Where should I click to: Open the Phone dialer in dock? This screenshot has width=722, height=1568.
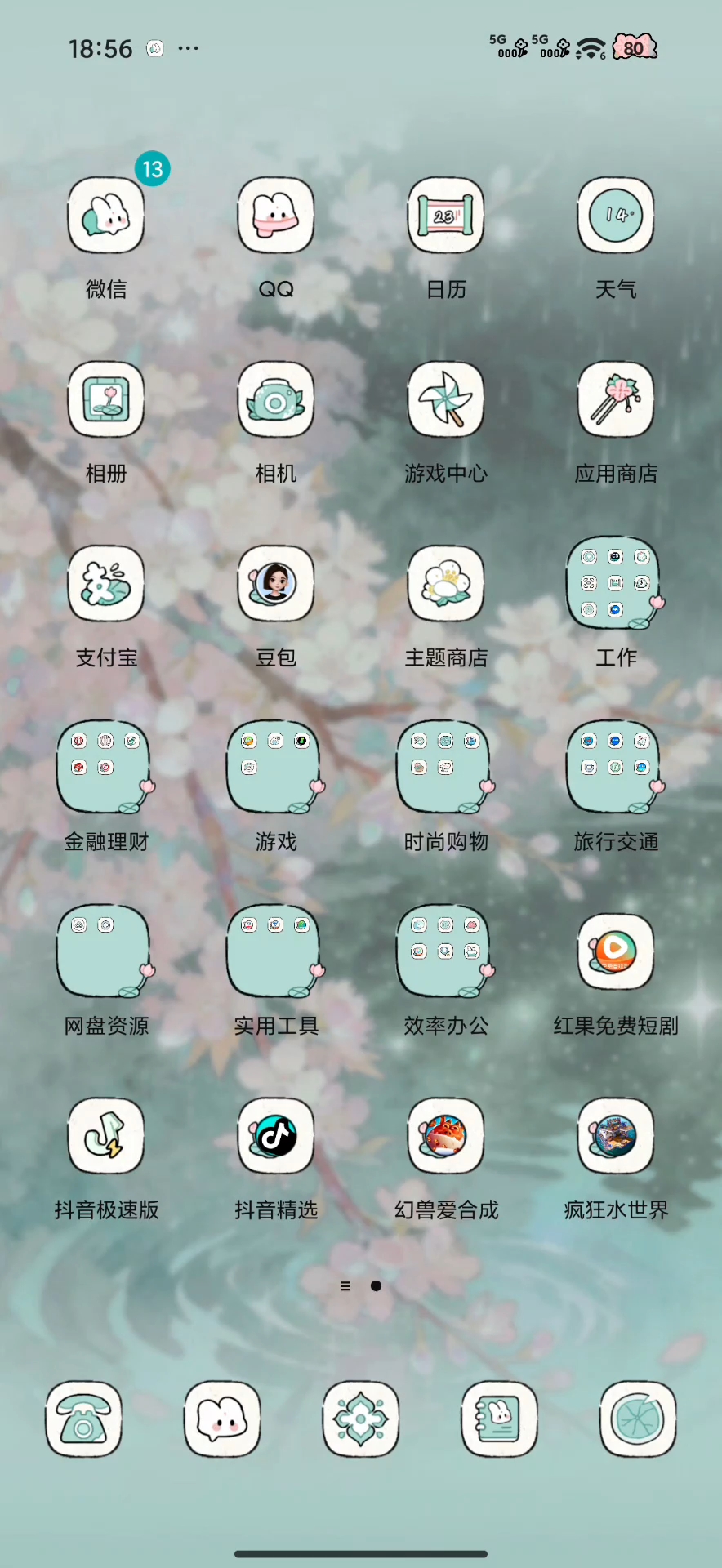[x=83, y=1419]
